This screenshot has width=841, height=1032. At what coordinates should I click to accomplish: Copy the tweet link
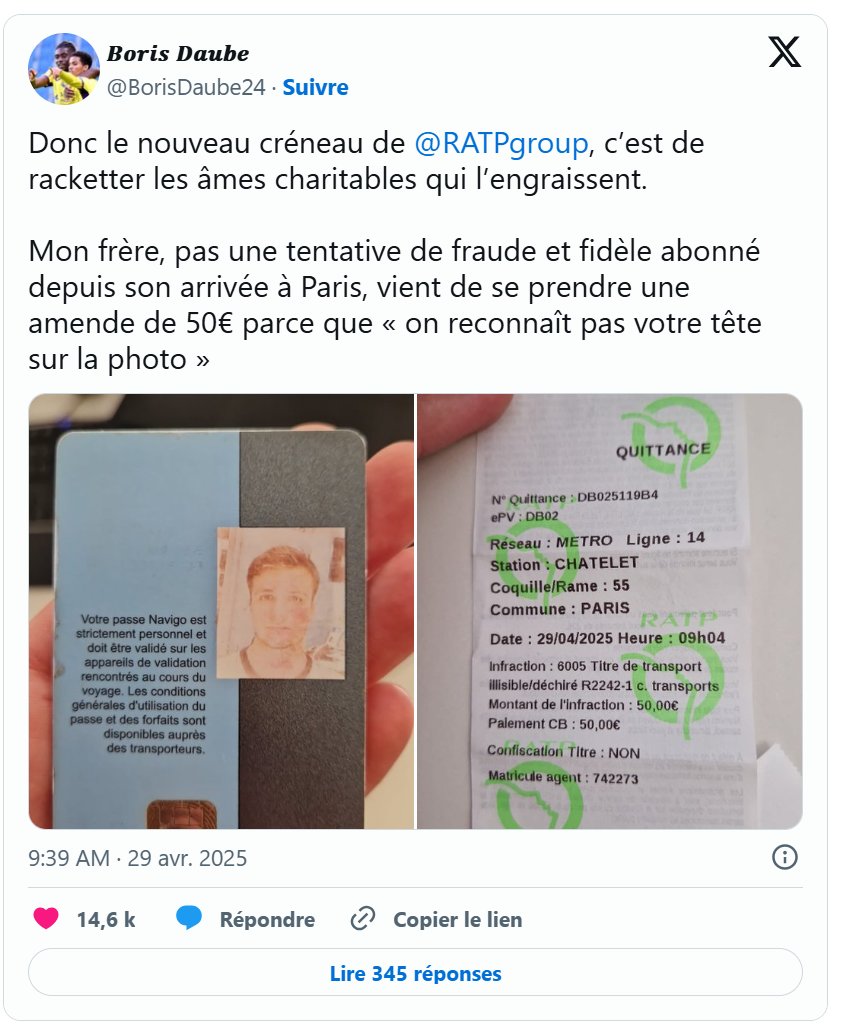[437, 919]
